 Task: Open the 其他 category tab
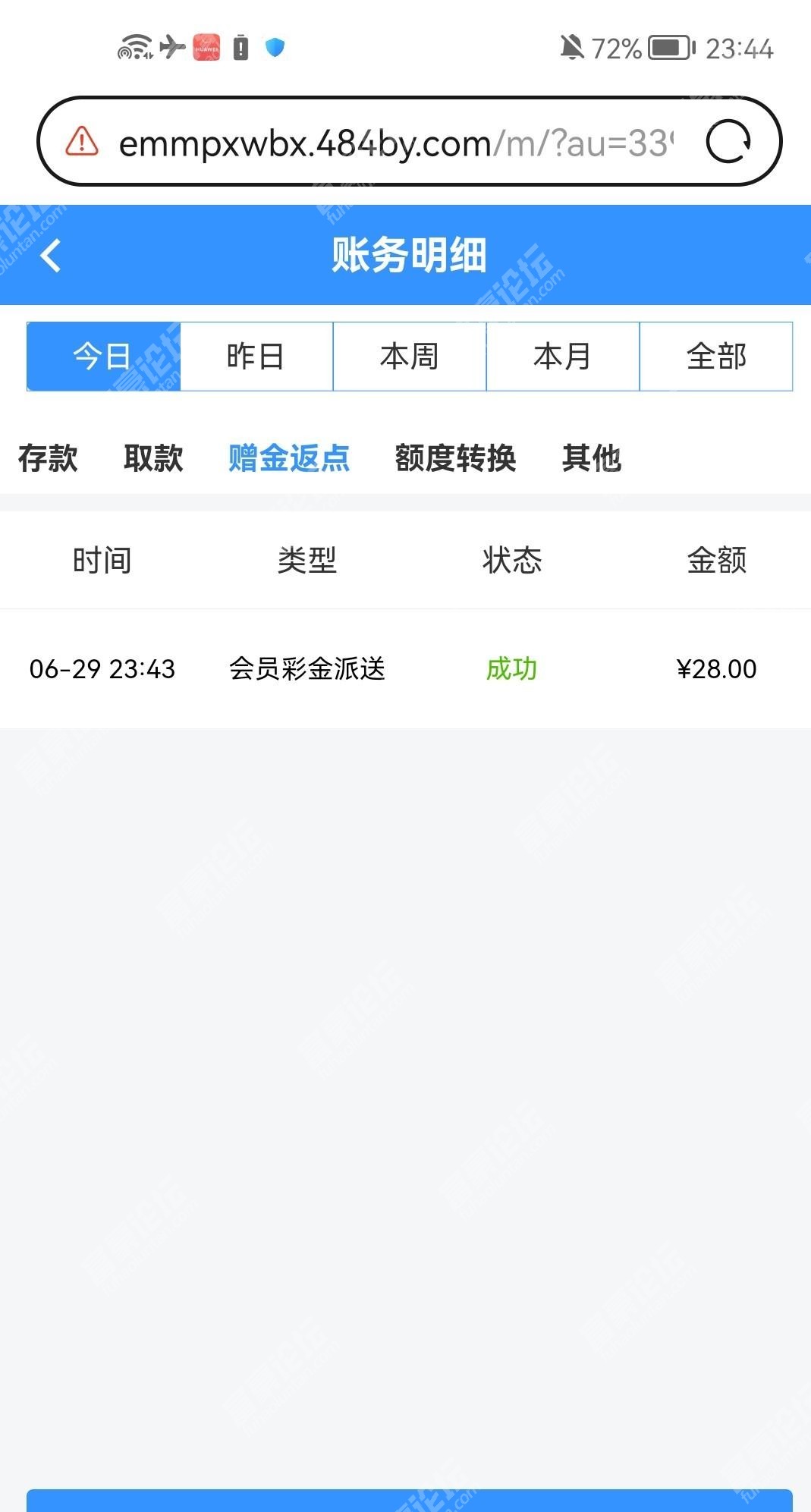coord(592,458)
